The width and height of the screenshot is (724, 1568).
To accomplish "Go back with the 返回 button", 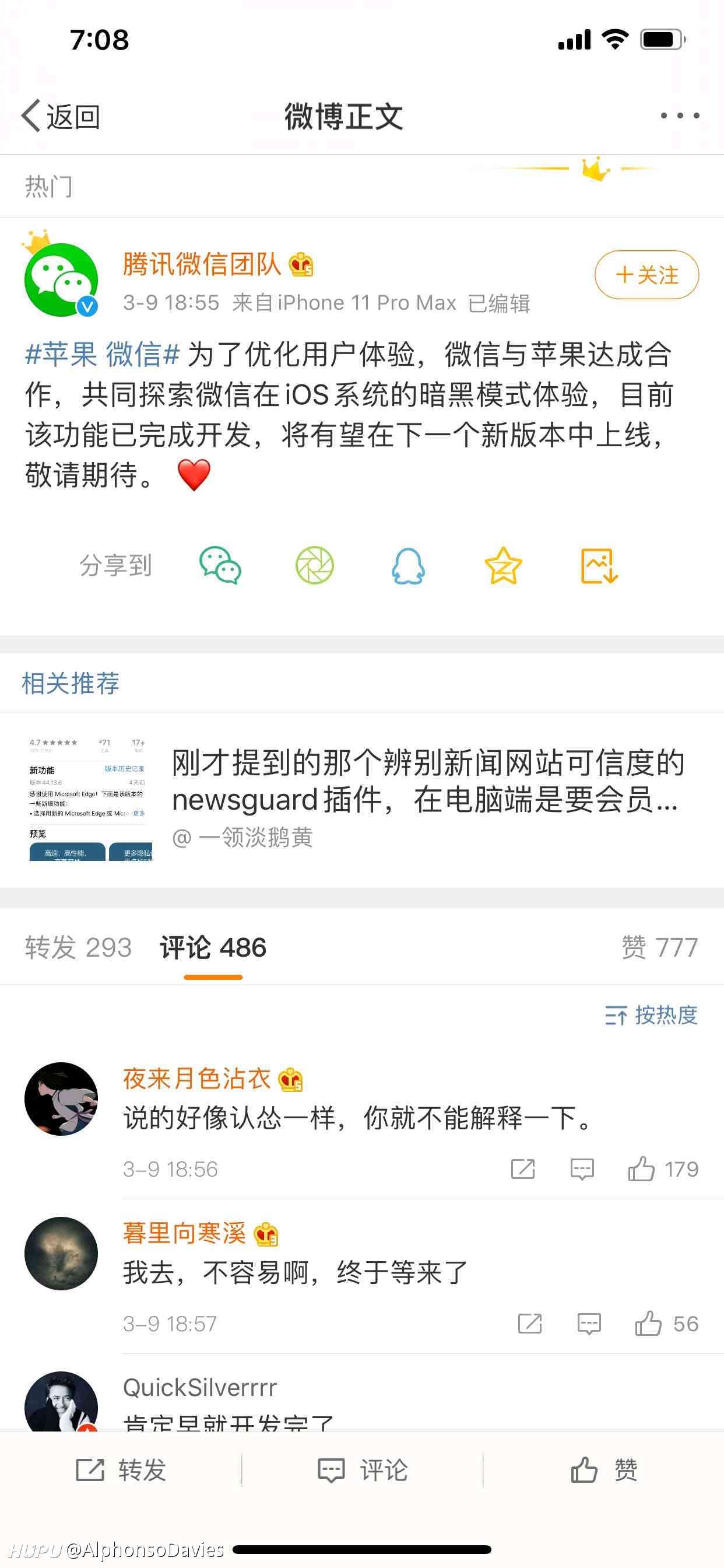I will click(61, 116).
